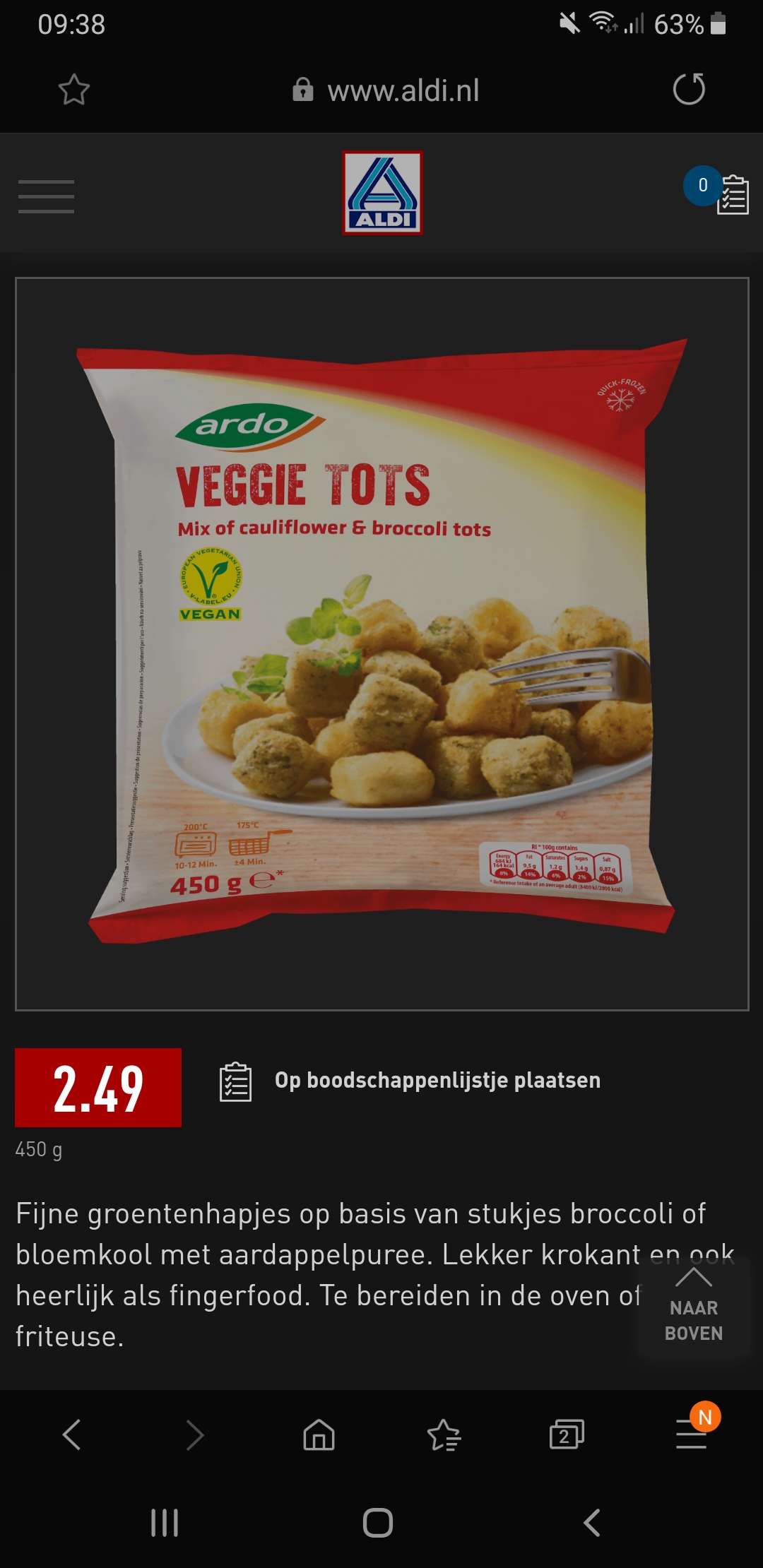Bookmark this page with the star icon
Viewport: 763px width, 1568px height.
tap(73, 90)
